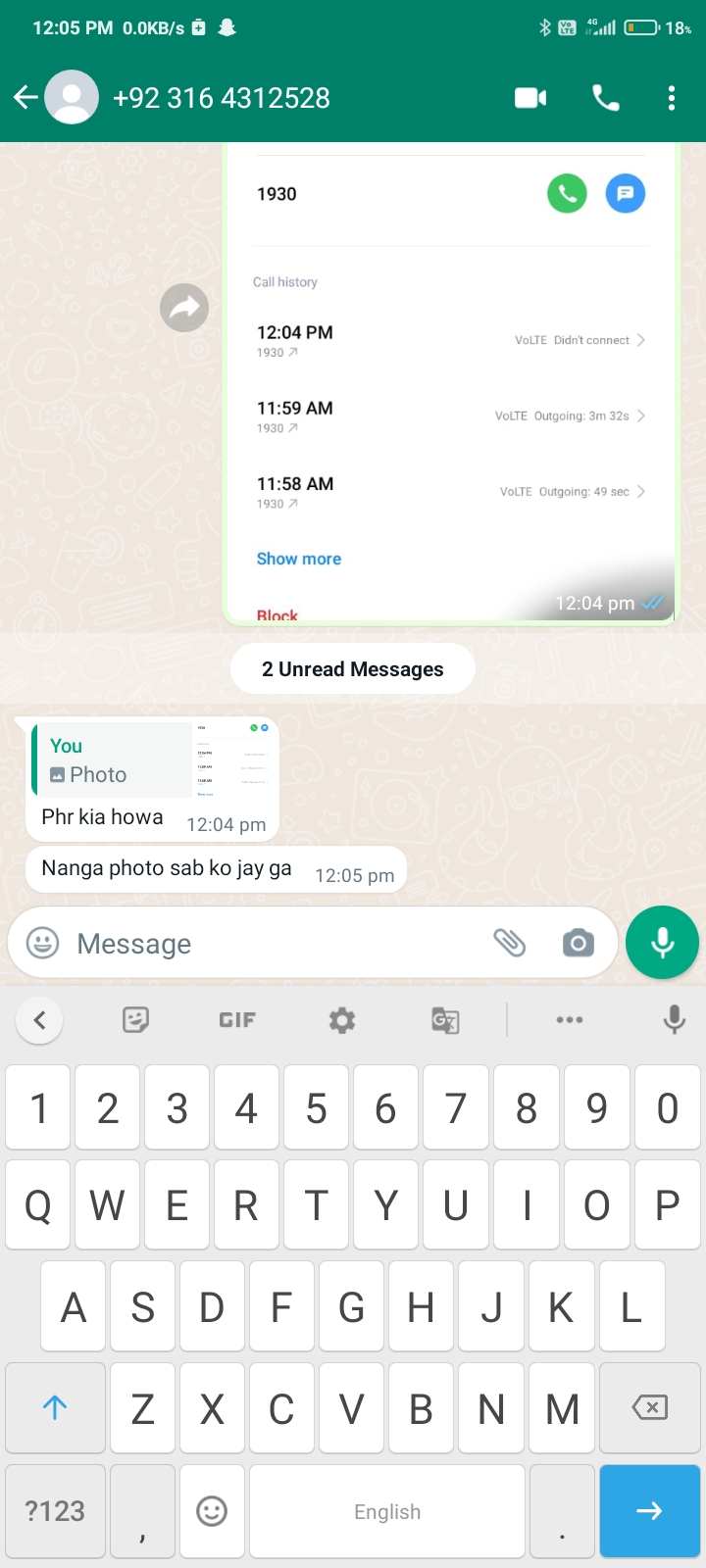Focus the Message text field

(275, 944)
